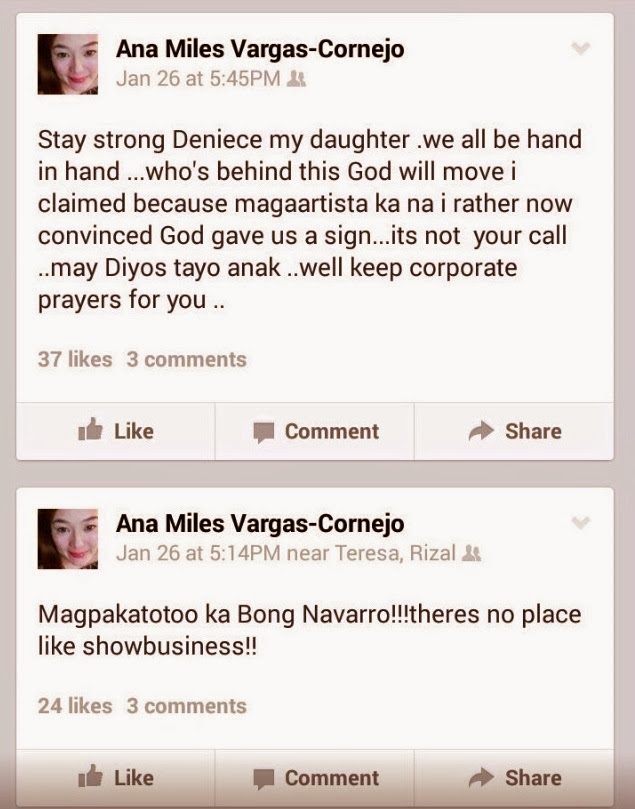This screenshot has height=809, width=635.
Task: Share the "Stay strong Deniece" post
Action: [514, 431]
